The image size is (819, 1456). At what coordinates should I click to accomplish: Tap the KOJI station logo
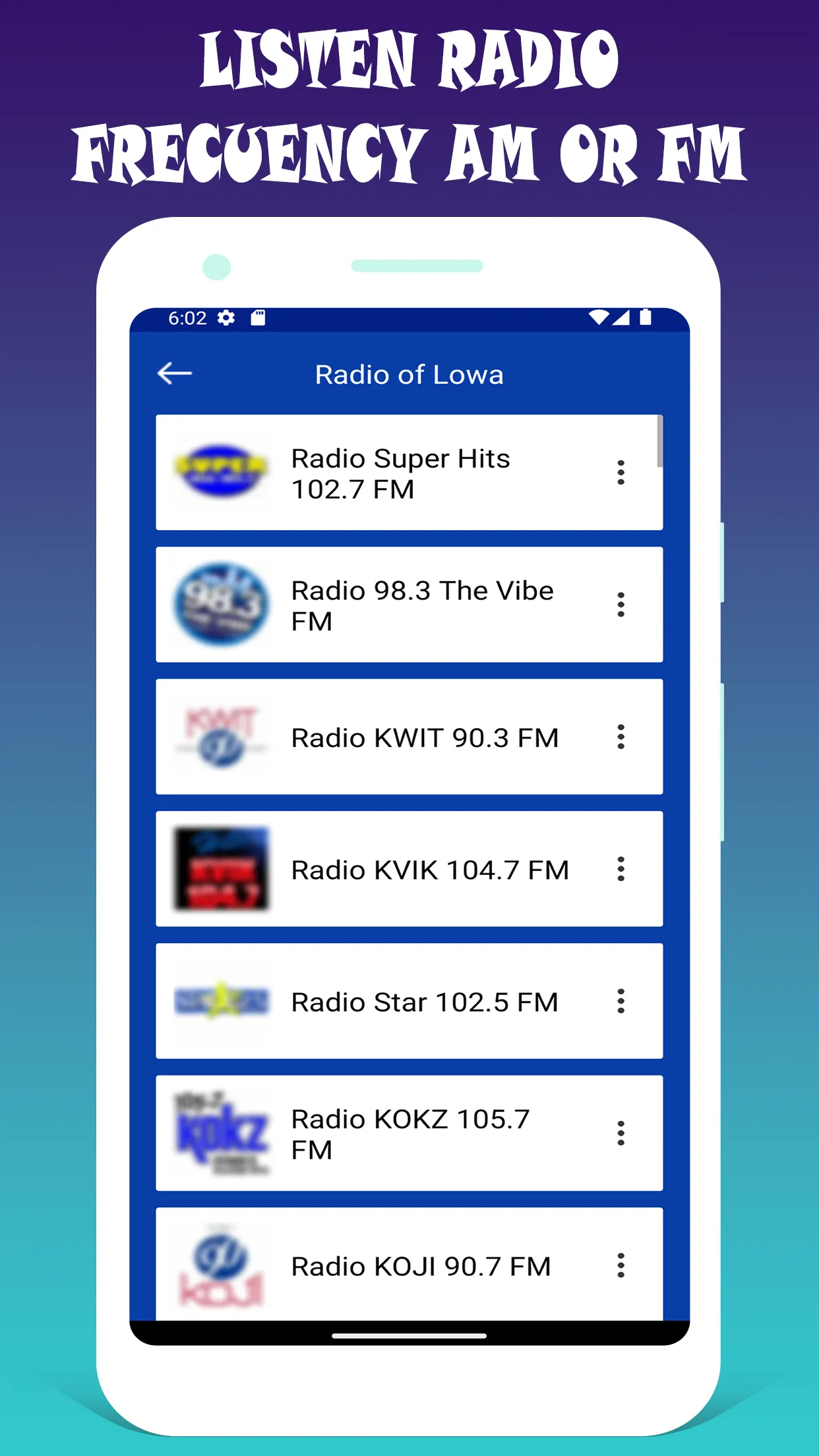[x=220, y=1266]
